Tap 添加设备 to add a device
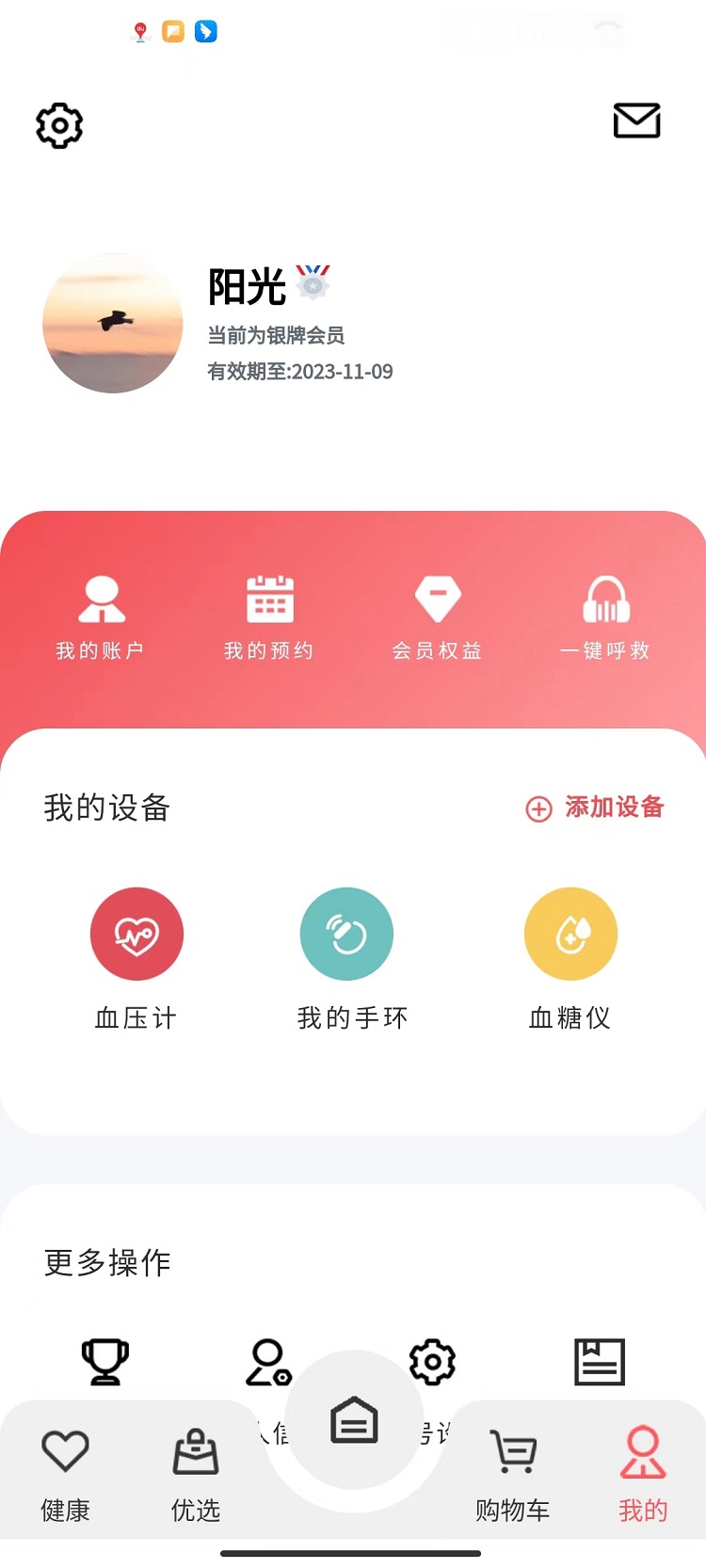 (595, 808)
